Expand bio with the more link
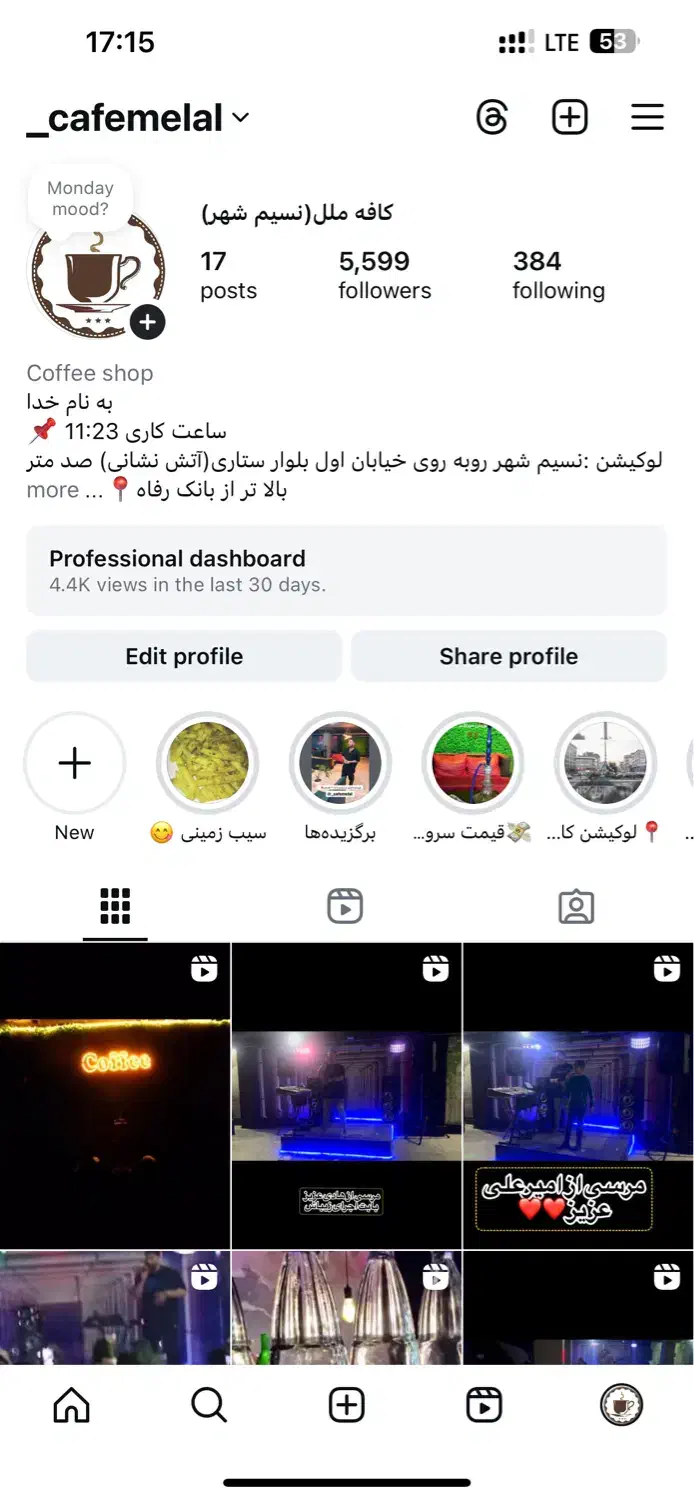 [53, 490]
